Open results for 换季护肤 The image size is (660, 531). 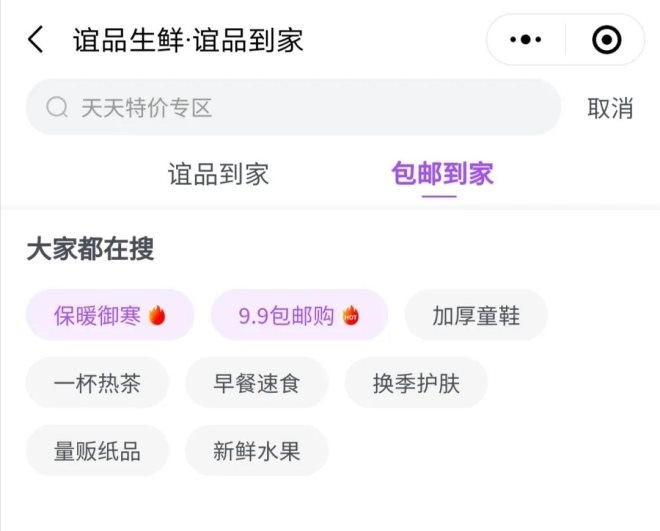coord(416,383)
